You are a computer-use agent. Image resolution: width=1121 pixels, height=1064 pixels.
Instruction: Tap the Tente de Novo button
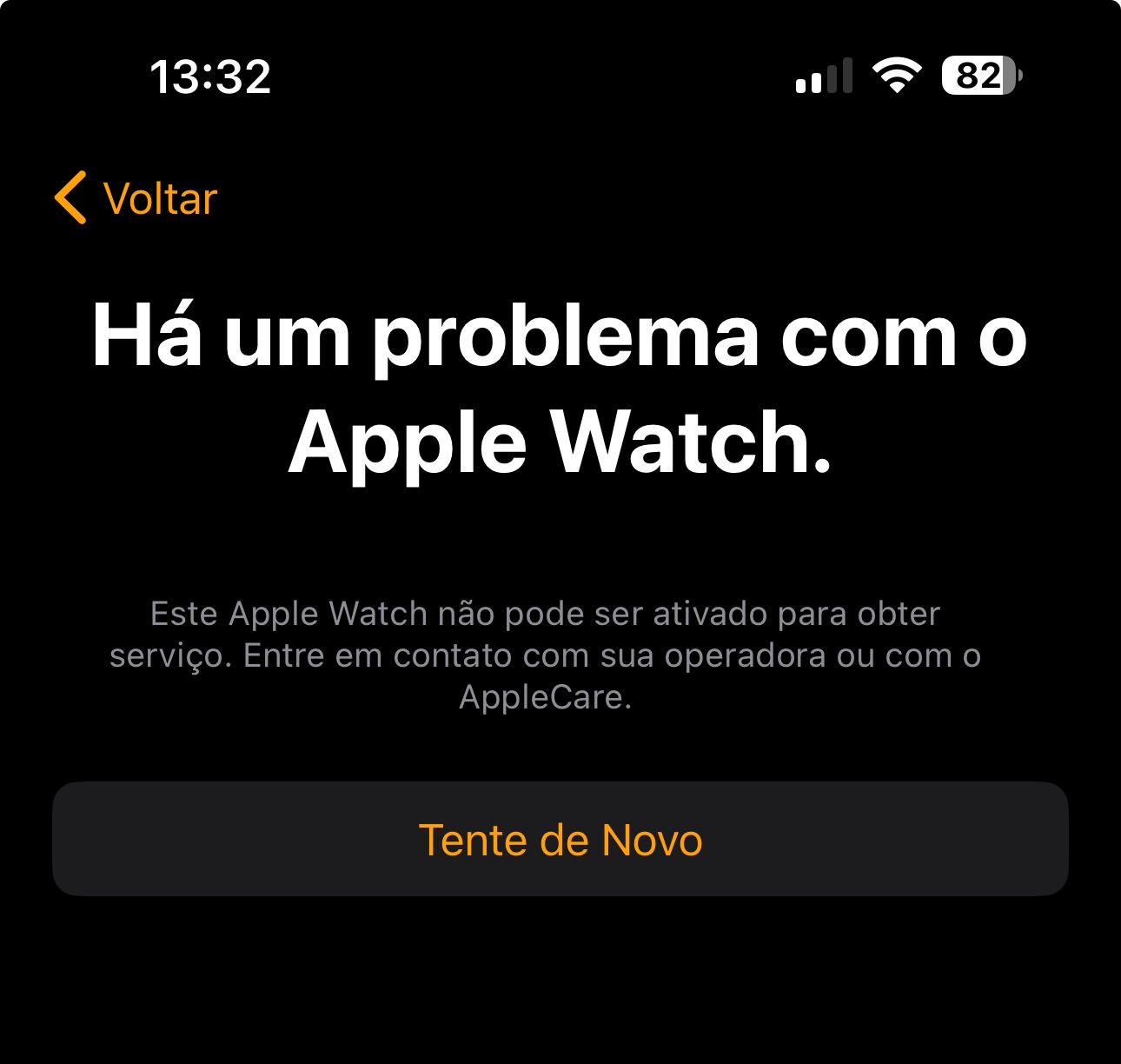coord(560,840)
